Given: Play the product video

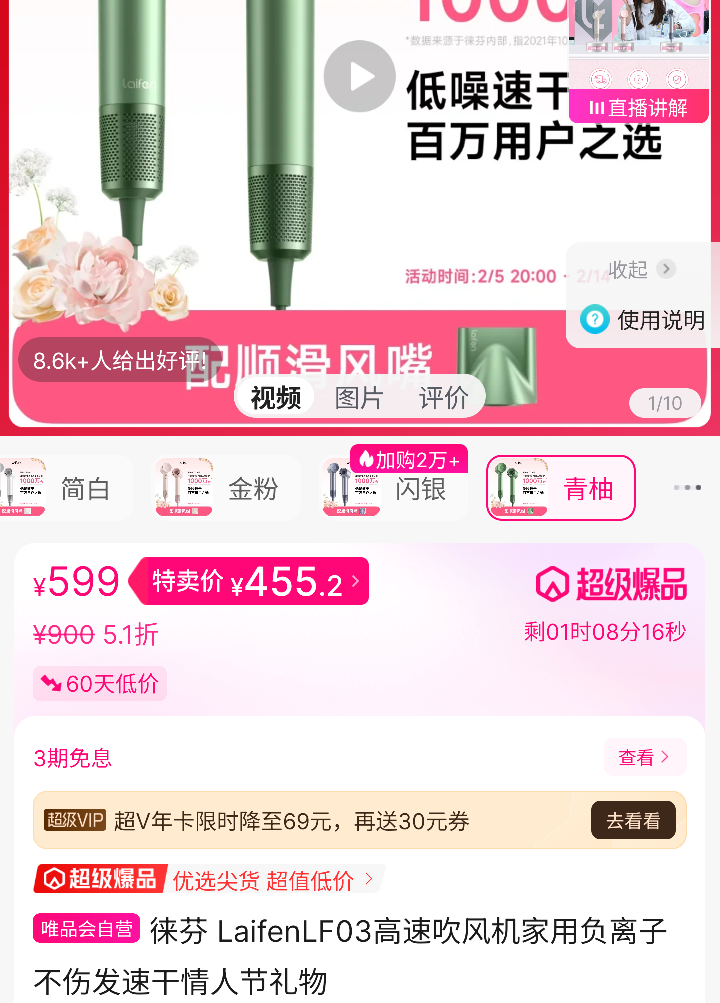Looking at the screenshot, I should tap(359, 77).
